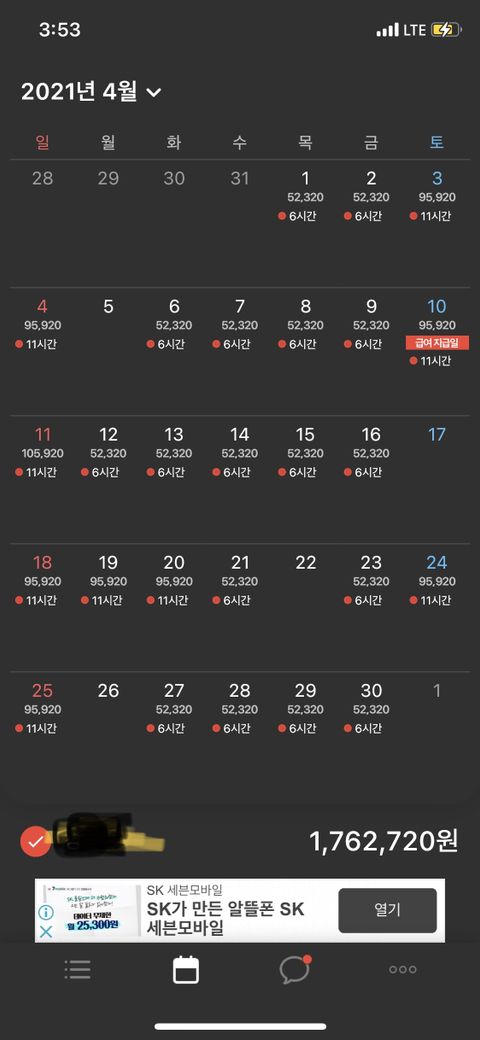Open the chat bubble tab
This screenshot has height=1040, width=480.
click(x=295, y=969)
